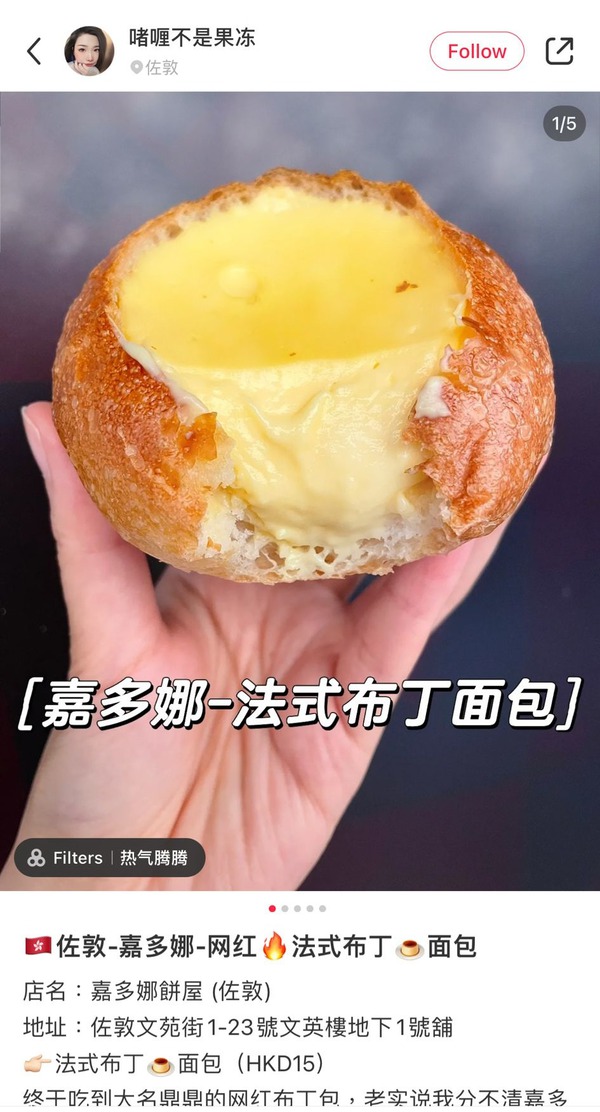This screenshot has height=1112, width=600.
Task: Open the author's profile avatar
Action: [x=89, y=51]
